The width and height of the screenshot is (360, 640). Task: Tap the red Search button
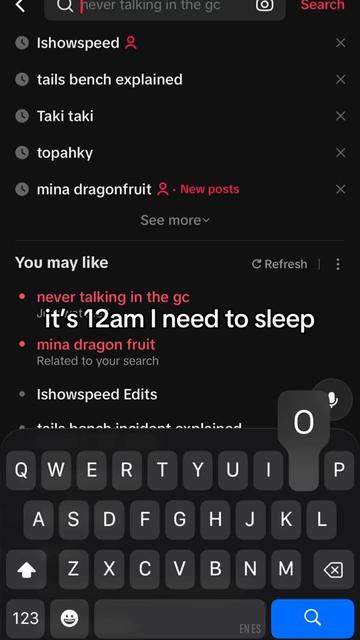[322, 5]
